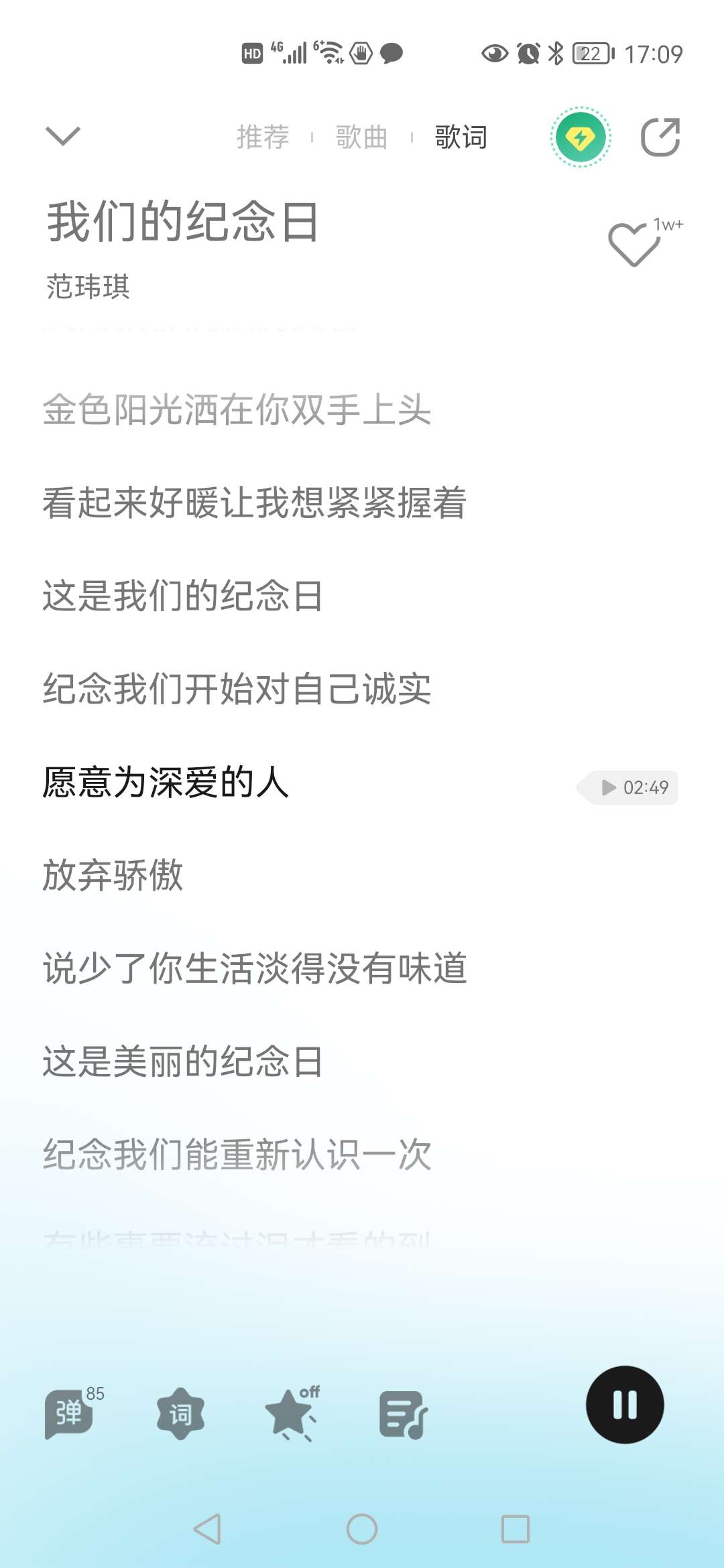Toggle the star effect that is off

point(291,1413)
